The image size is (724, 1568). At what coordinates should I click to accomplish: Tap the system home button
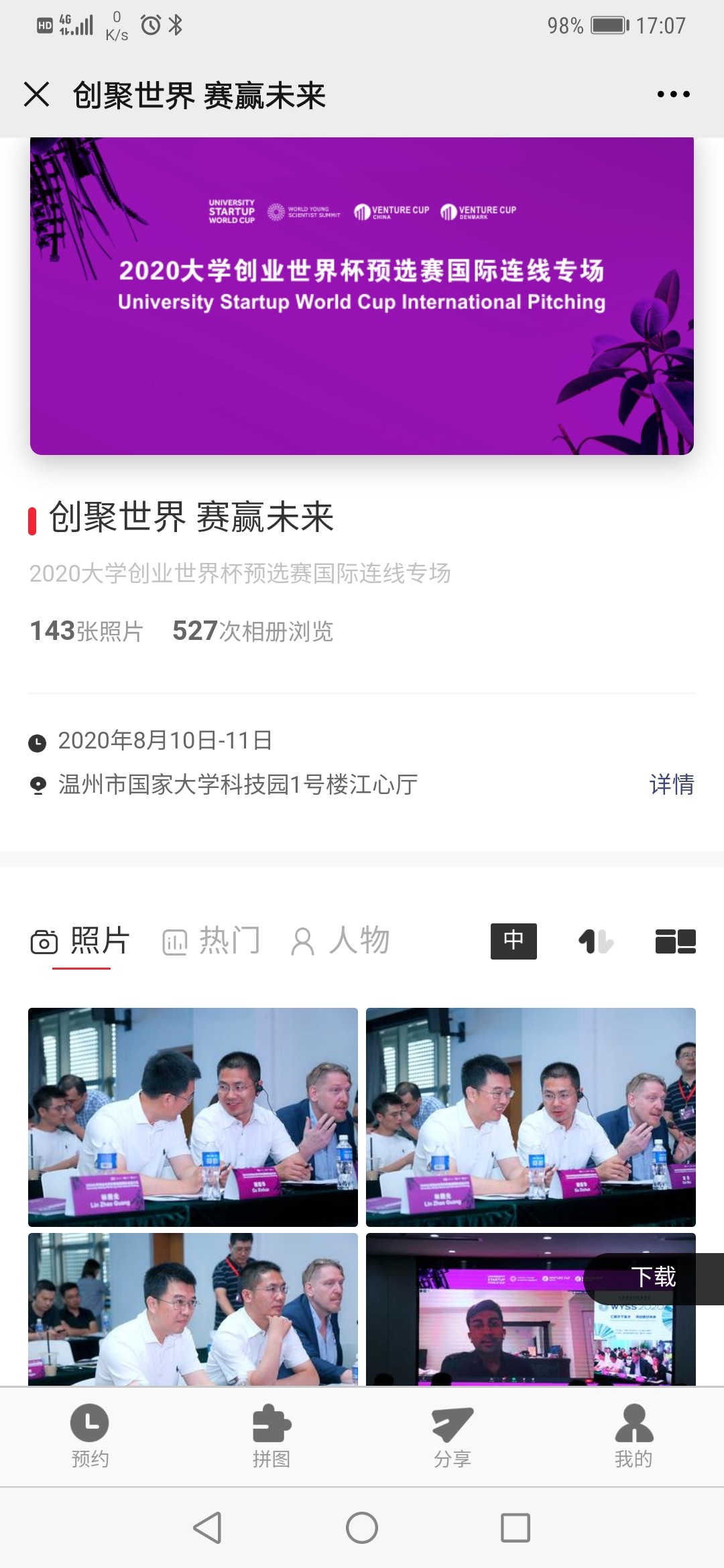tap(362, 1528)
